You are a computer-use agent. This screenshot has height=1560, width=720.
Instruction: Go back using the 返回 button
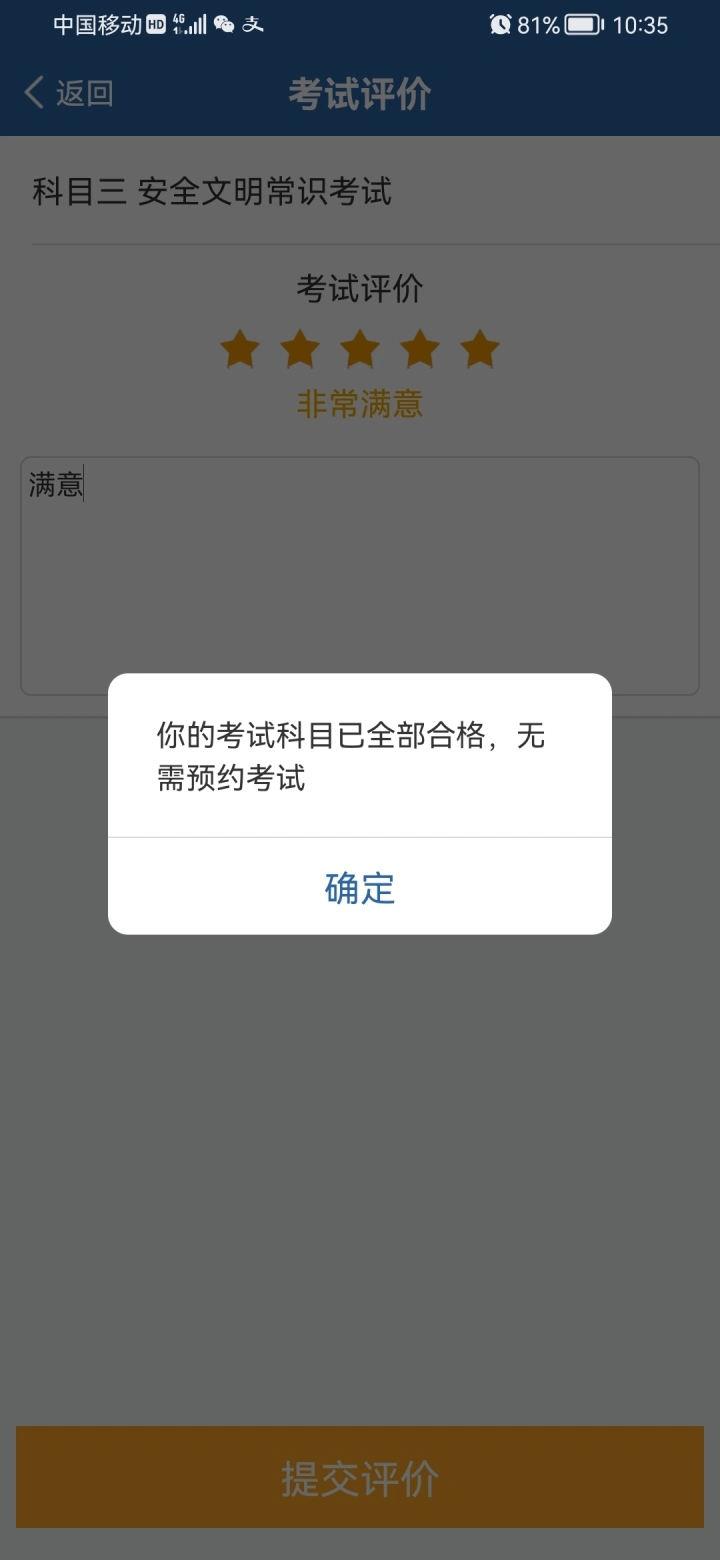(x=68, y=94)
